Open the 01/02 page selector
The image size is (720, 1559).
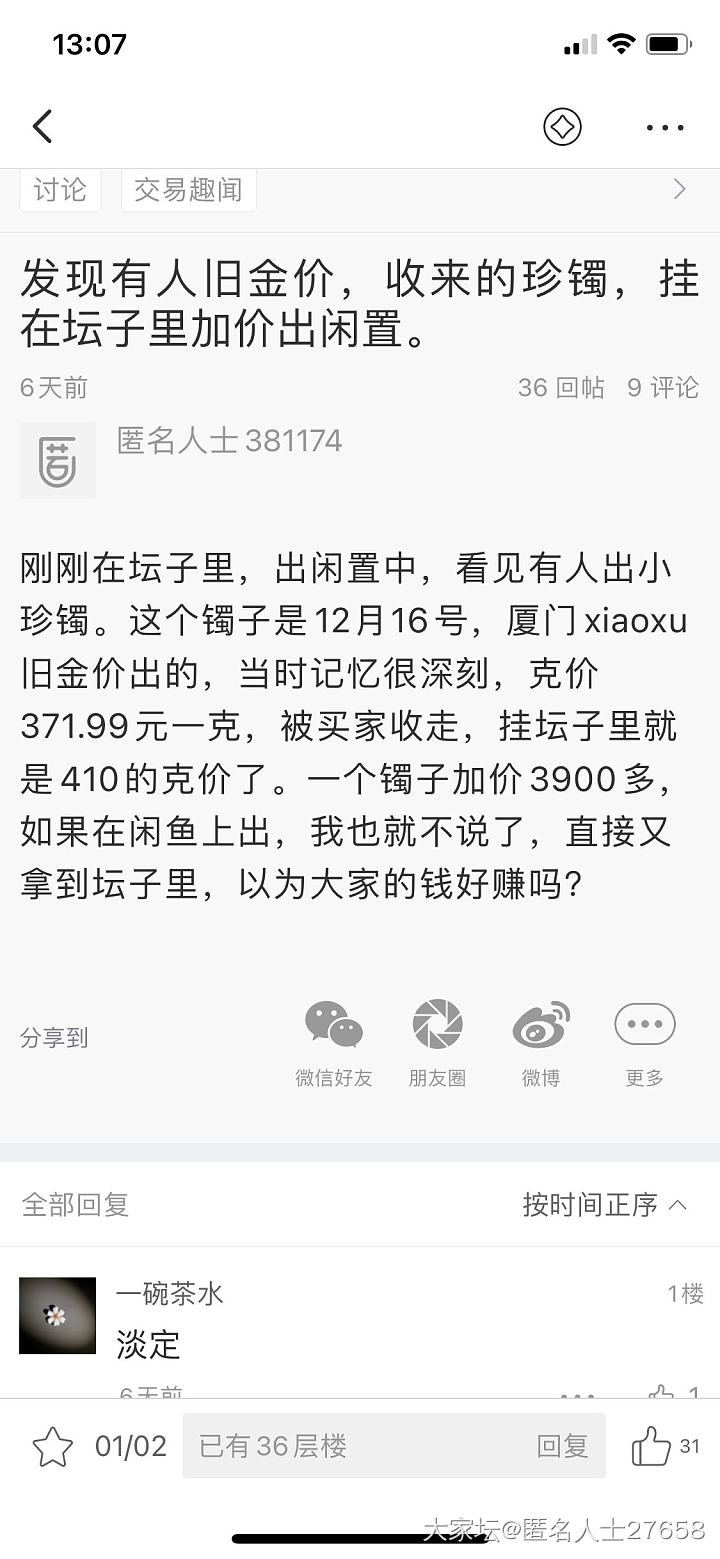point(131,1446)
